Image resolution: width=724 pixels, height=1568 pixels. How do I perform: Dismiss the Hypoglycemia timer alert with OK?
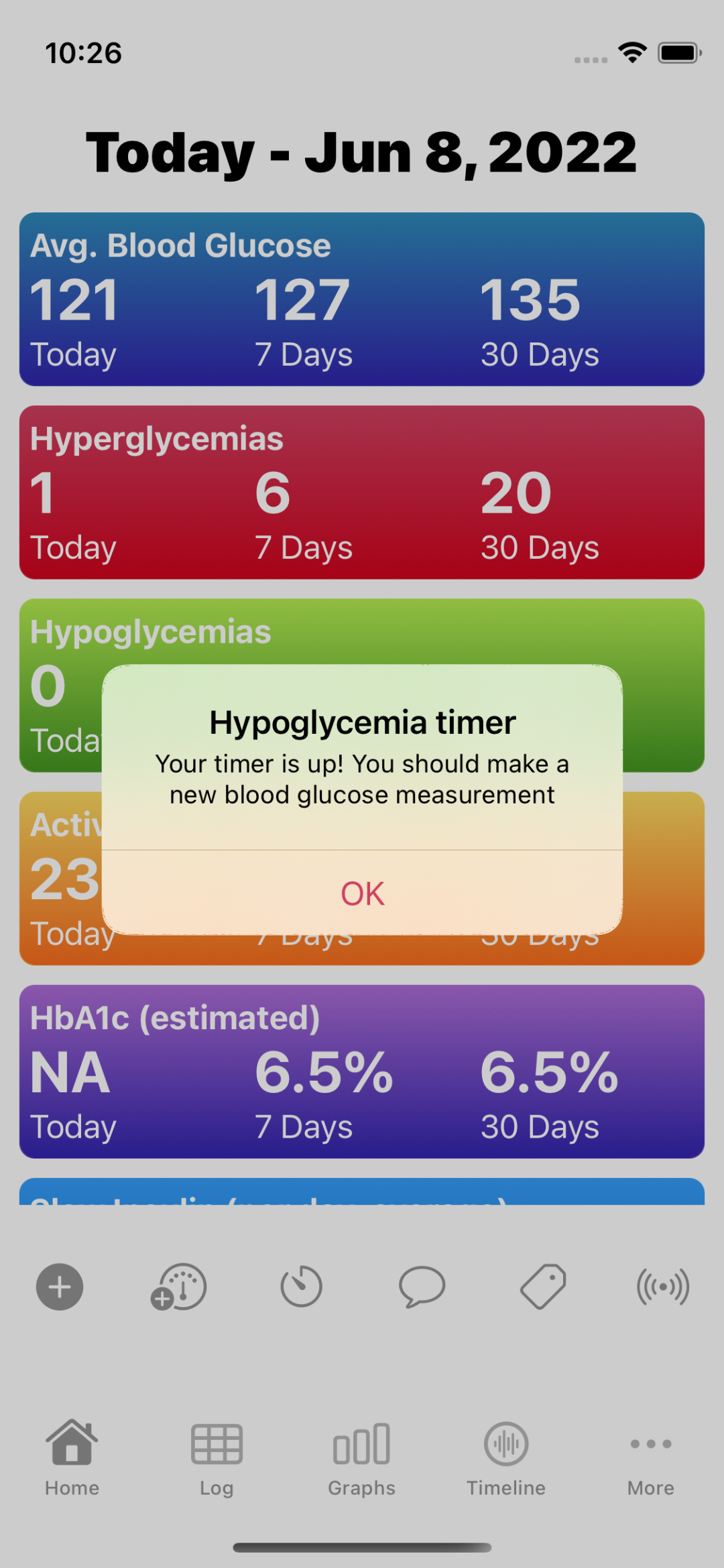click(x=362, y=893)
